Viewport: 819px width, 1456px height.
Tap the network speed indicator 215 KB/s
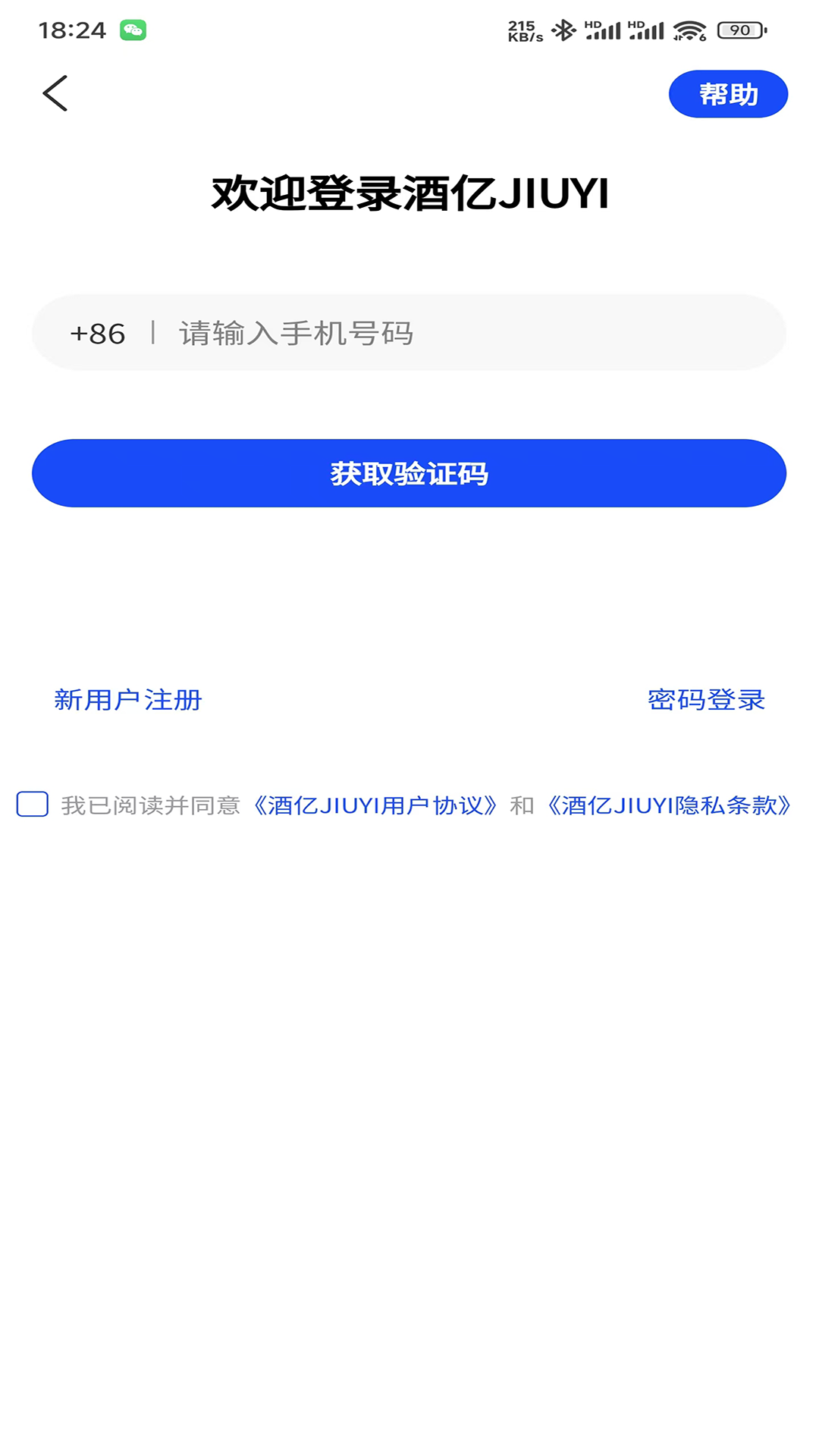pyautogui.click(x=524, y=30)
